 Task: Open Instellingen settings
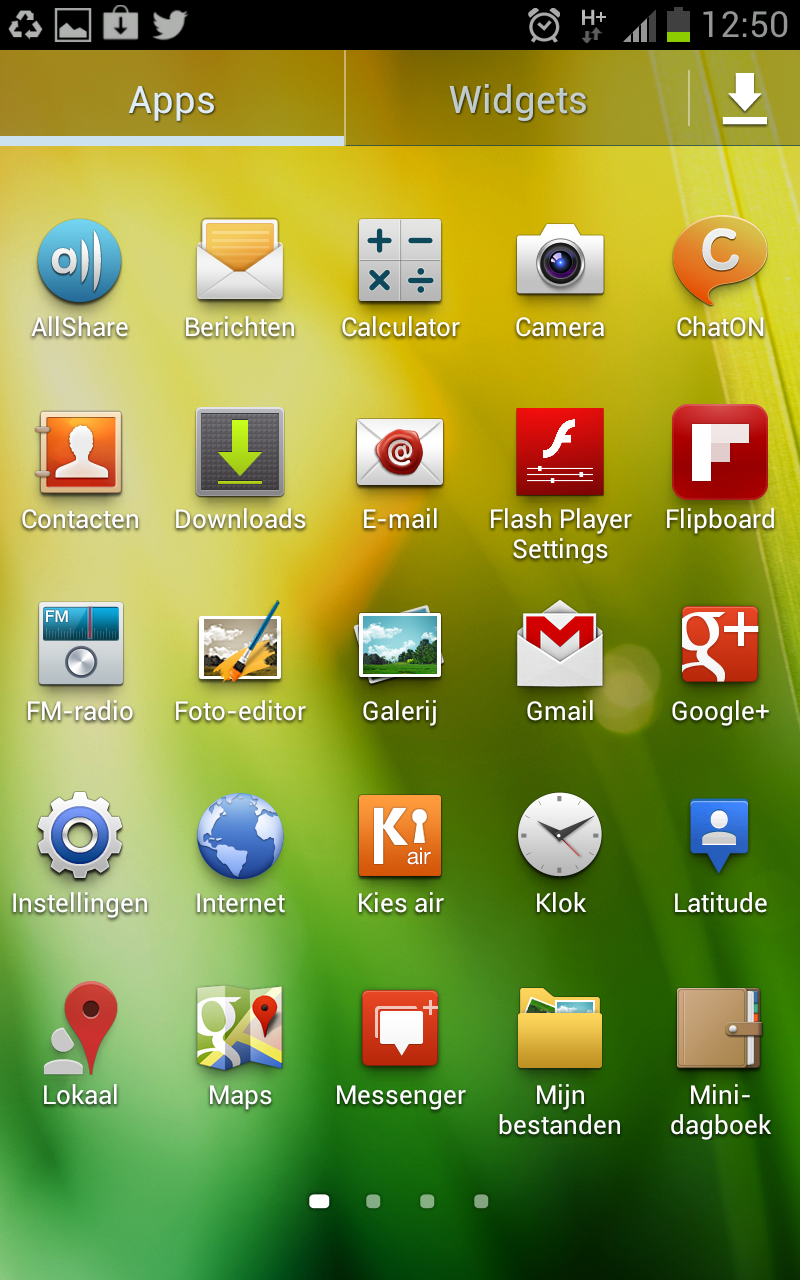click(80, 838)
